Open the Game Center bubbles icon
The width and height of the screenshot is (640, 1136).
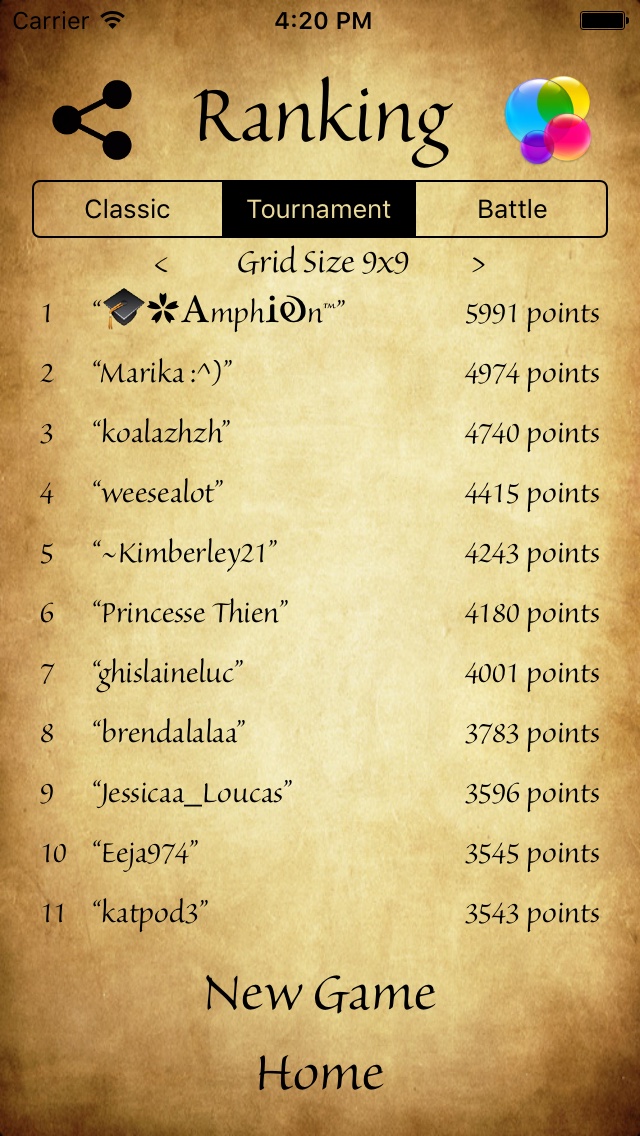(x=547, y=120)
